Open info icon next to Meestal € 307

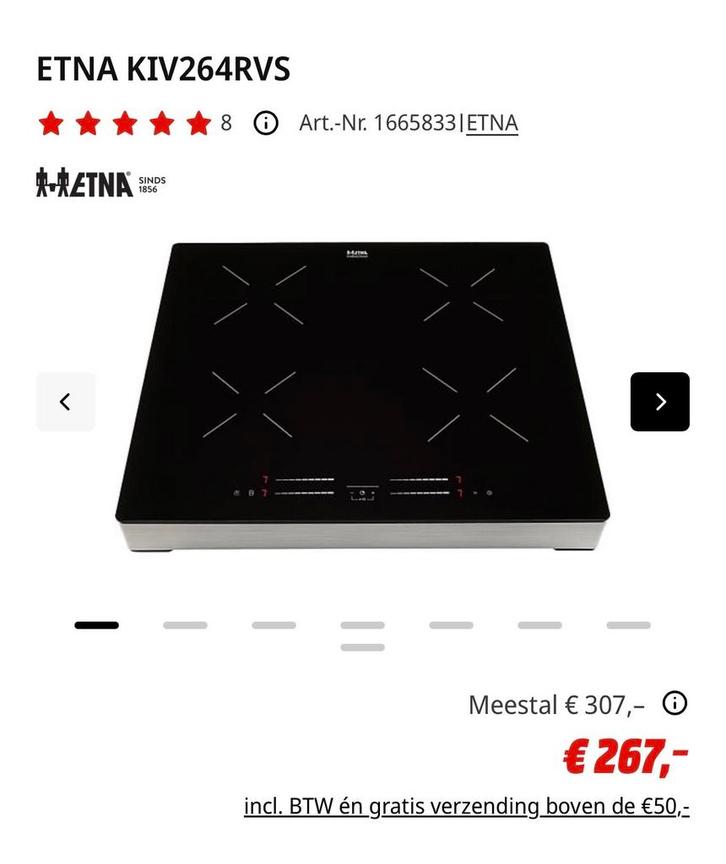point(675,703)
